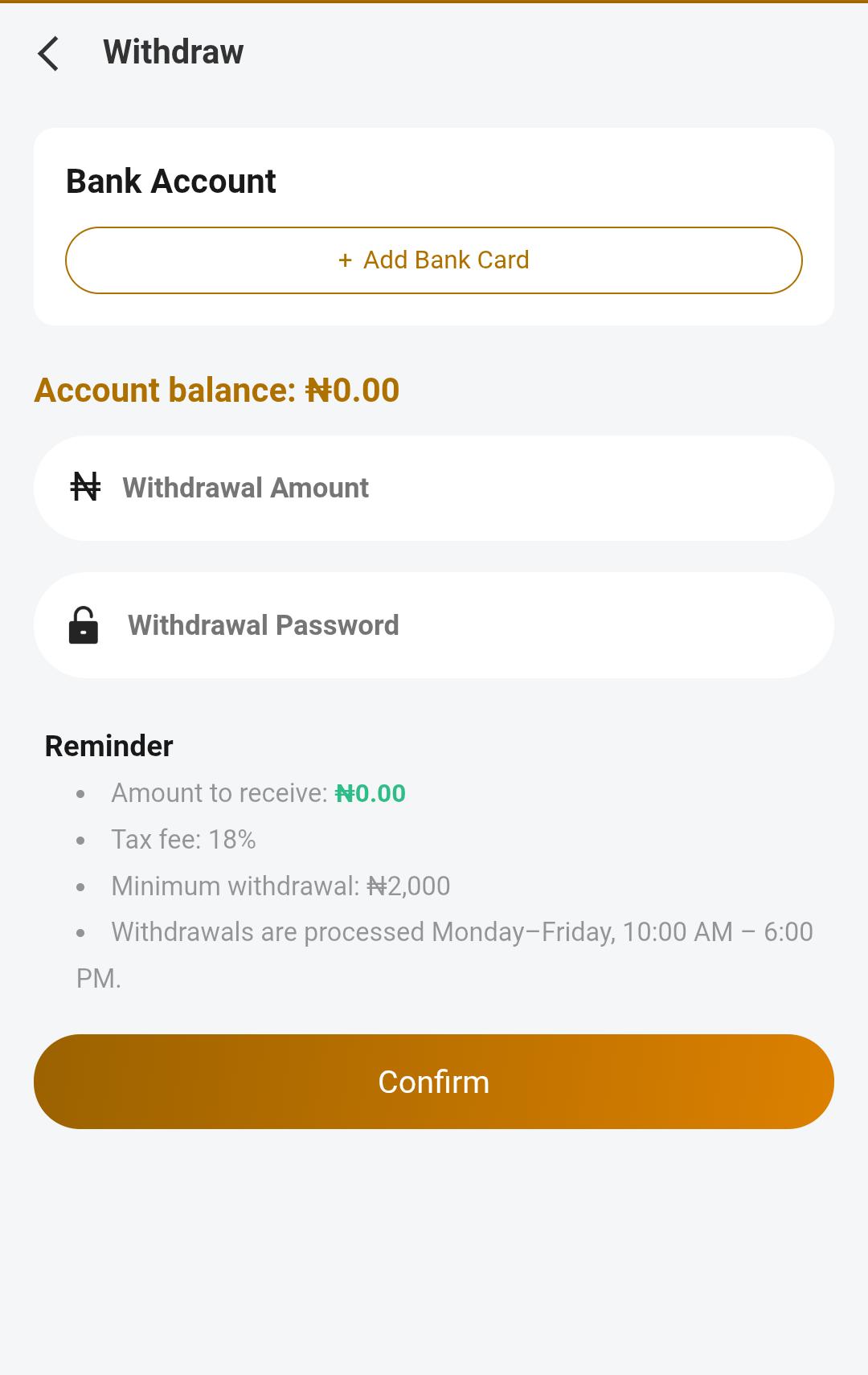Click the plus sign inside Add Bank Card
The height and width of the screenshot is (1375, 868).
click(x=345, y=260)
